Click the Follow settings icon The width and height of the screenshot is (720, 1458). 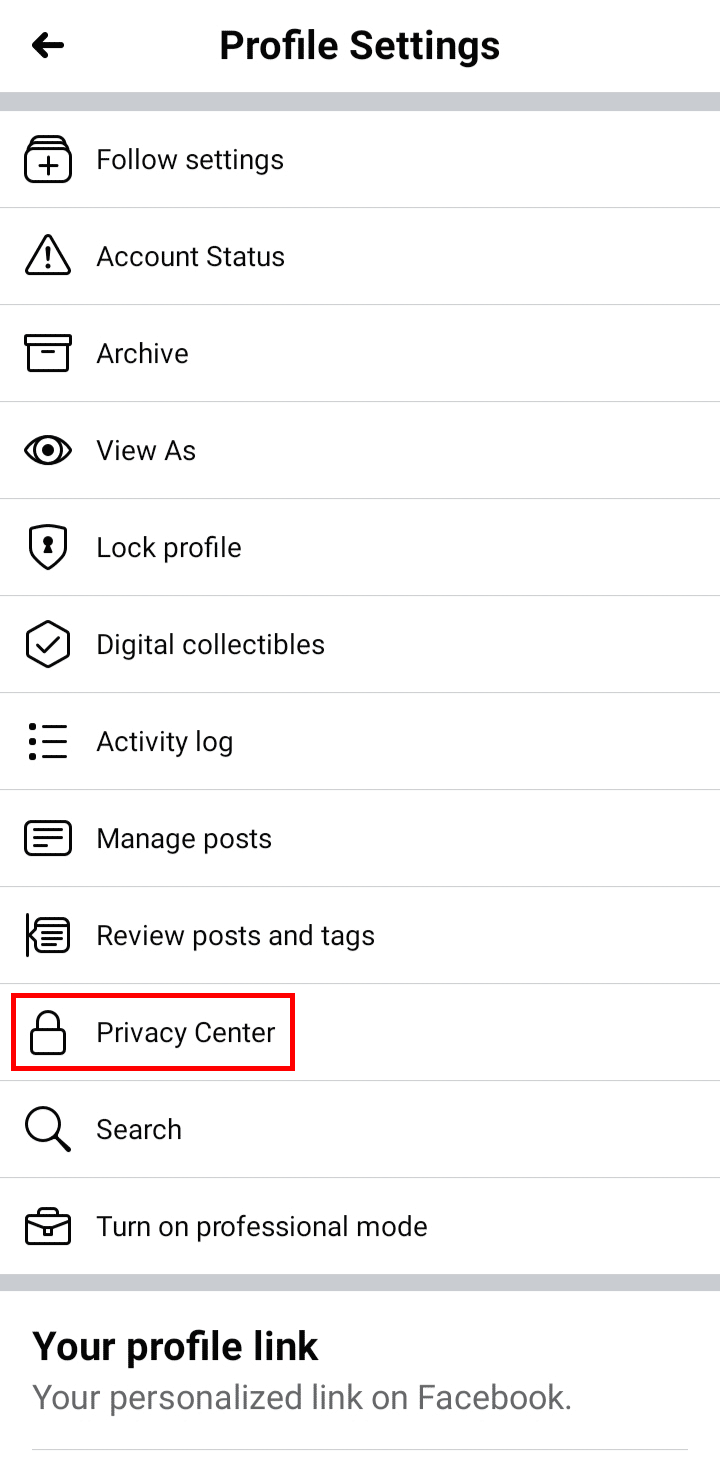pyautogui.click(x=47, y=158)
